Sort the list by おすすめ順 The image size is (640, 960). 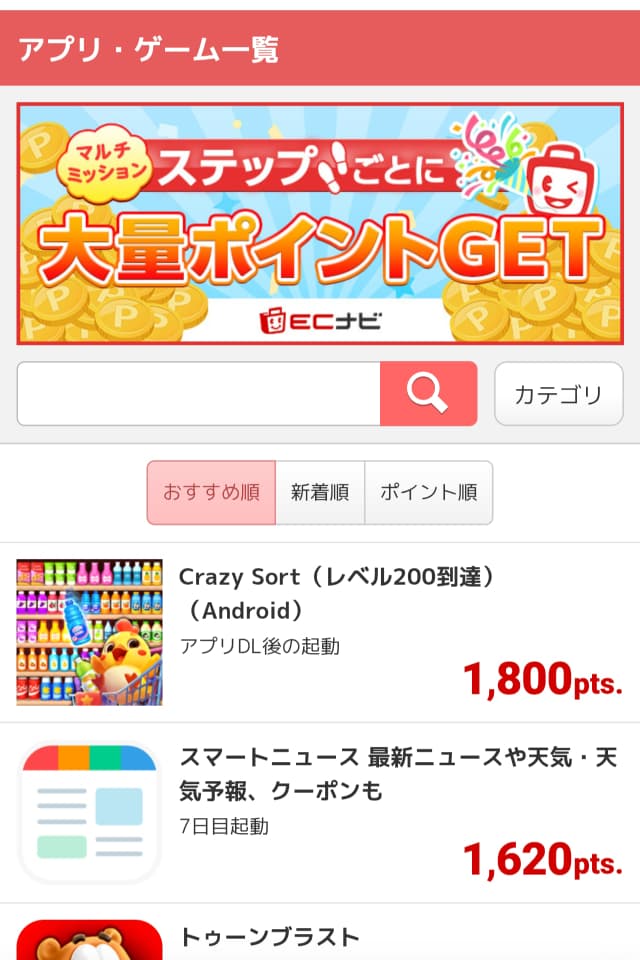point(211,492)
